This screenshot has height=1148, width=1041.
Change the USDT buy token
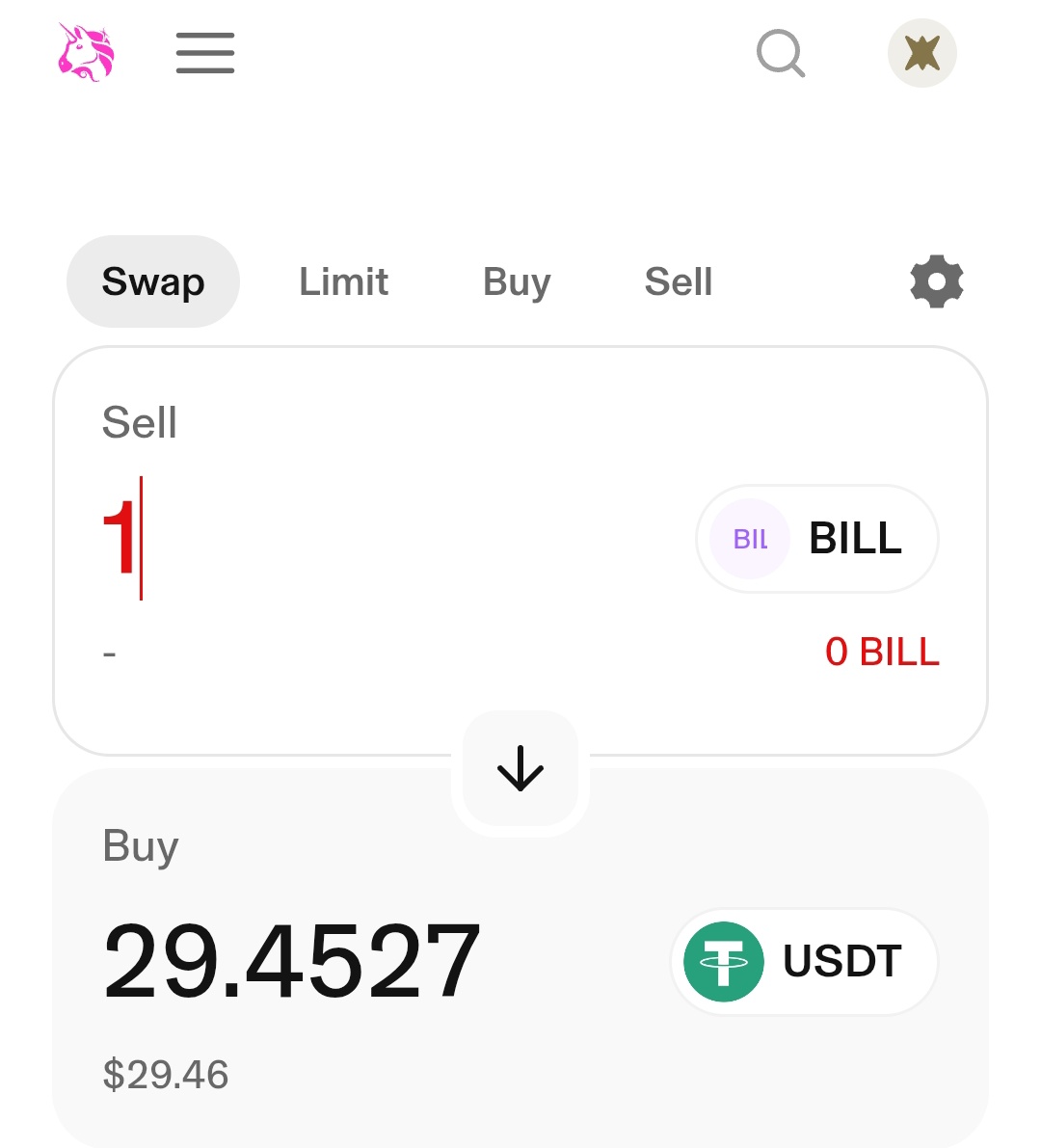click(x=805, y=962)
